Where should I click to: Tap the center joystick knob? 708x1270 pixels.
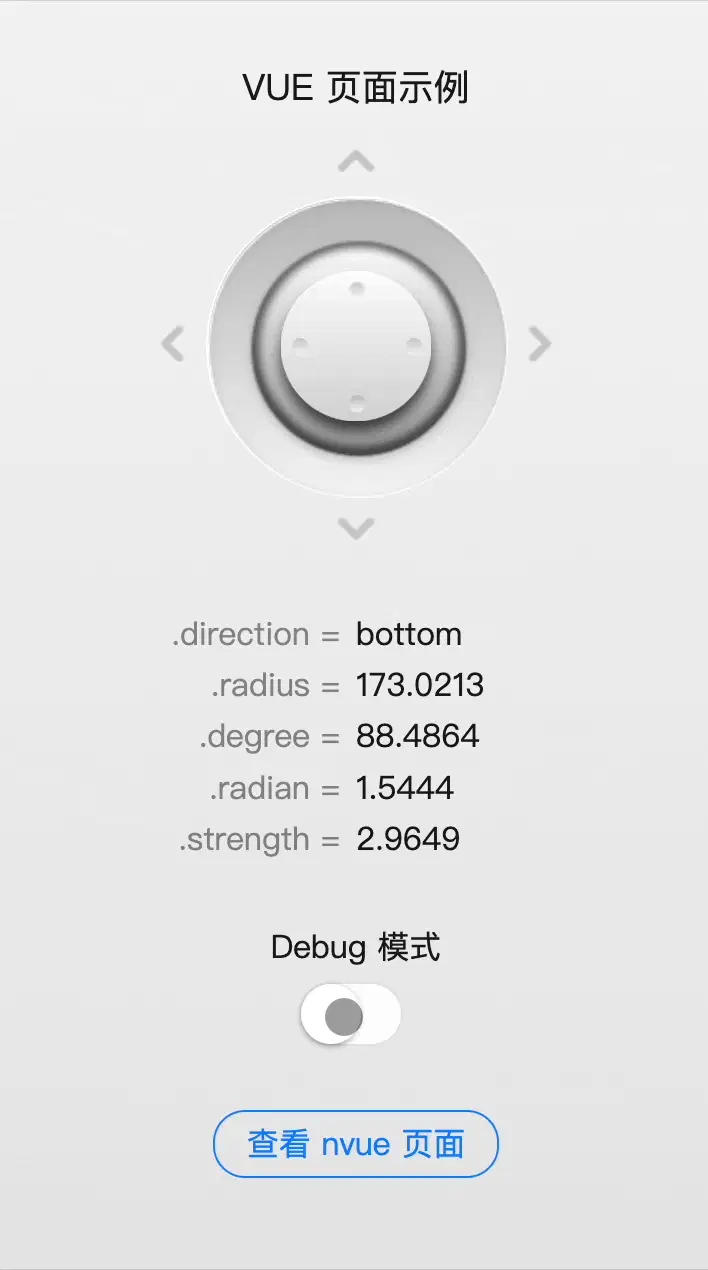[x=356, y=346]
